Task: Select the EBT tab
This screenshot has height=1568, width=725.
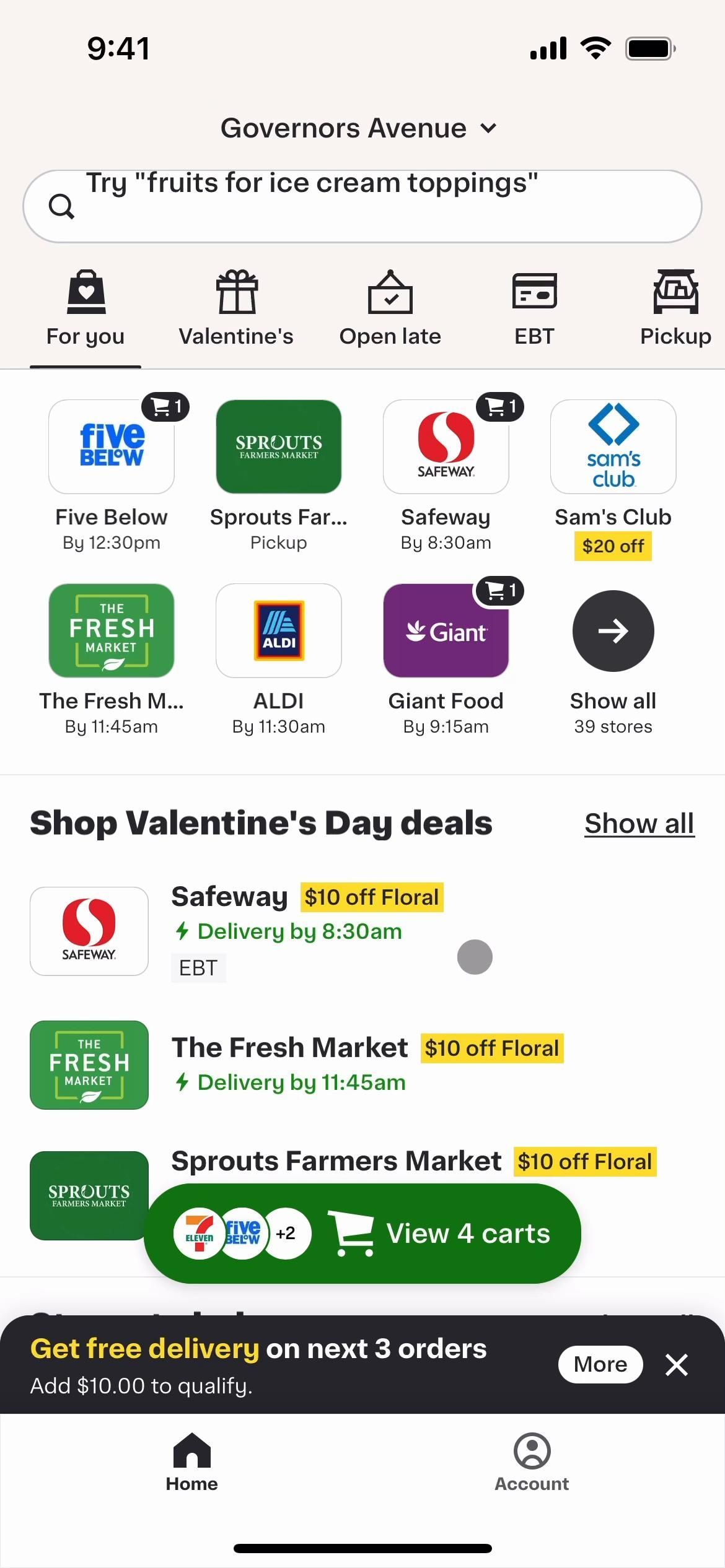Action: [534, 310]
